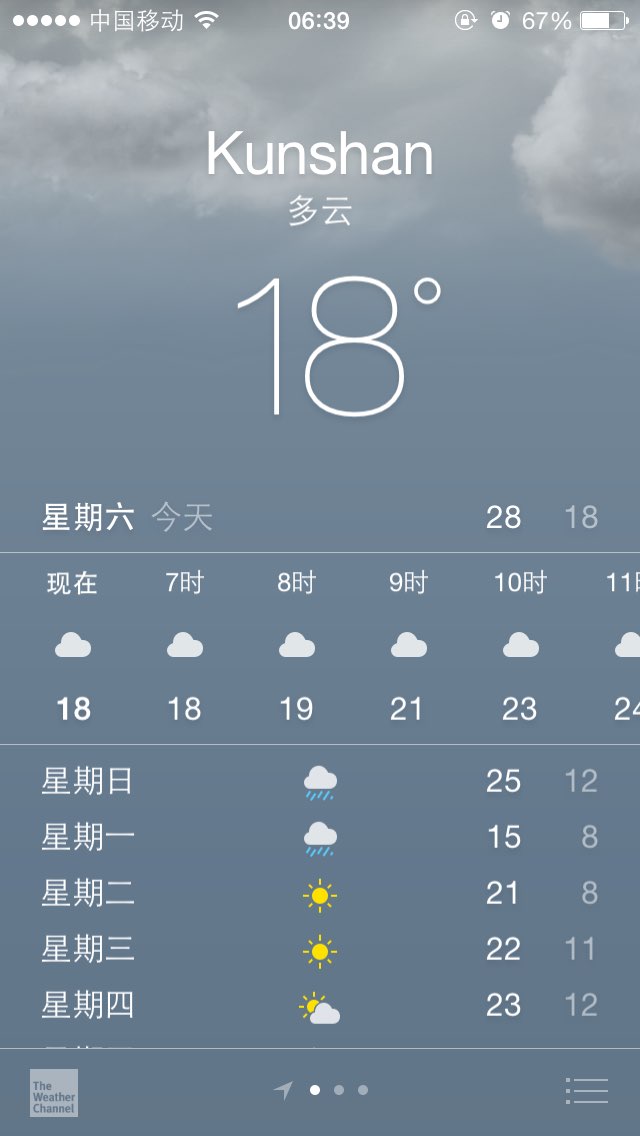Open the city list icon
The height and width of the screenshot is (1136, 640).
pyautogui.click(x=586, y=1090)
